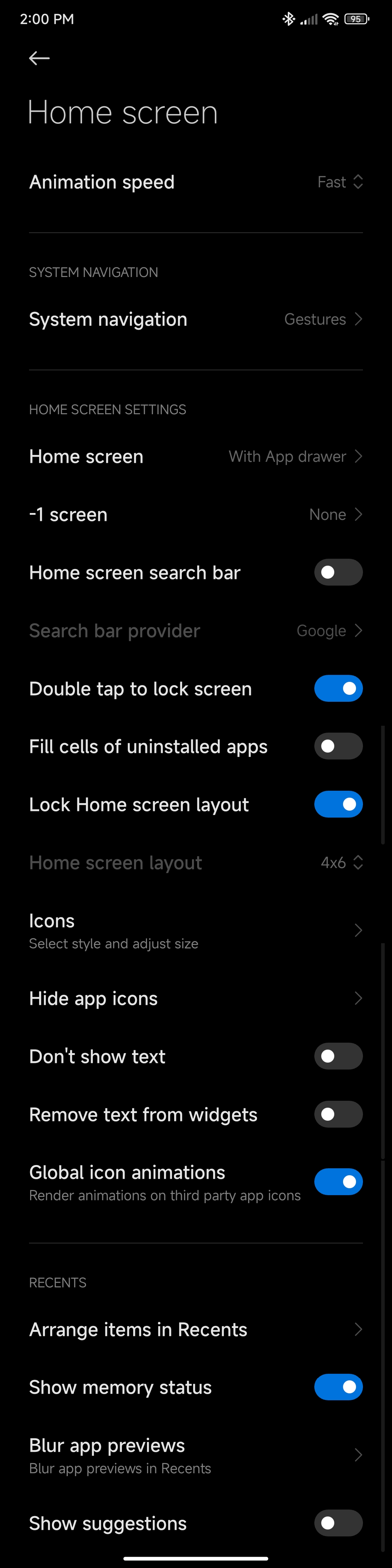392x1568 pixels.
Task: Open Hide app icons
Action: pyautogui.click(x=195, y=998)
